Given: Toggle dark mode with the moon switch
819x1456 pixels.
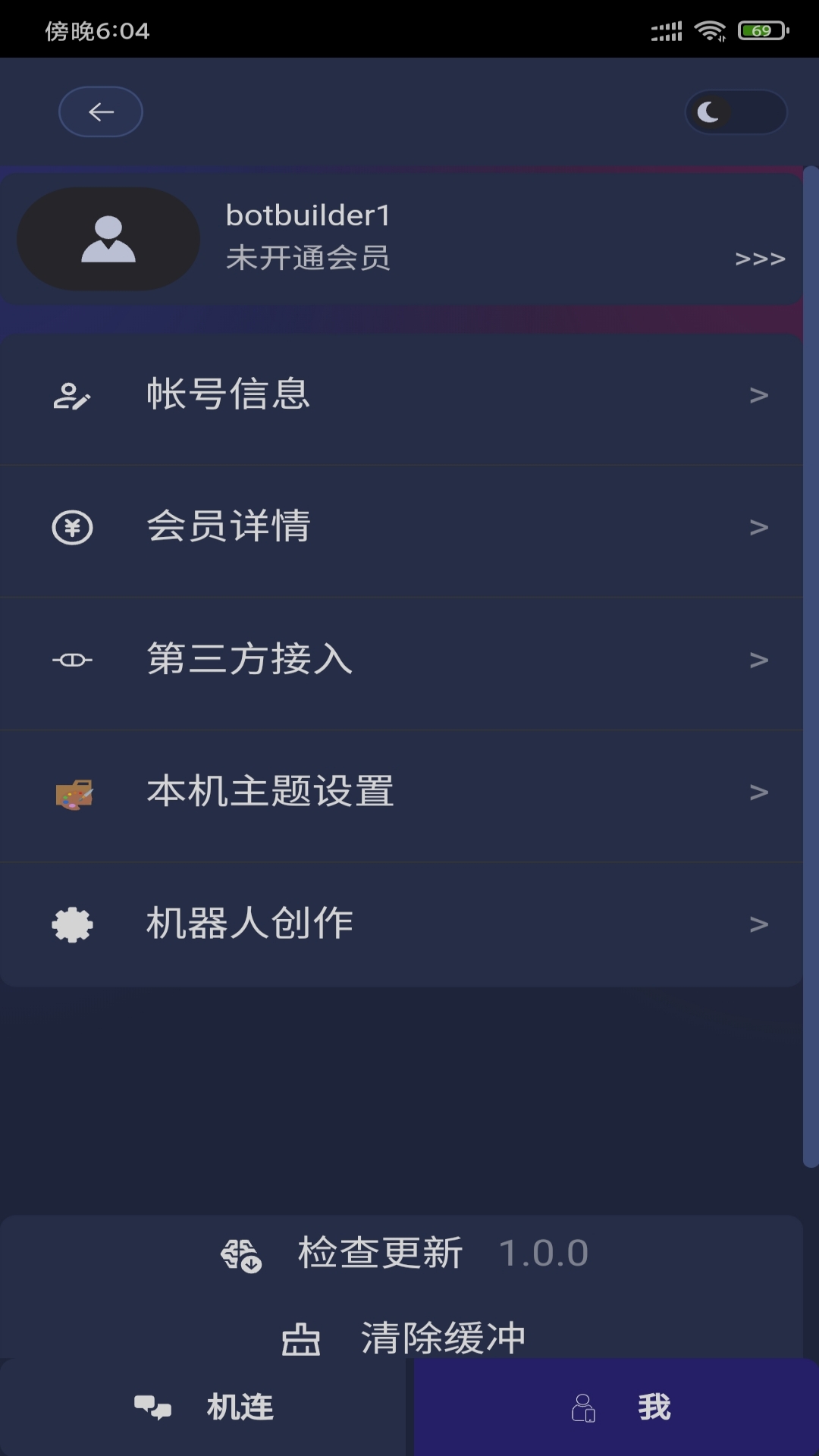Looking at the screenshot, I should (x=735, y=111).
